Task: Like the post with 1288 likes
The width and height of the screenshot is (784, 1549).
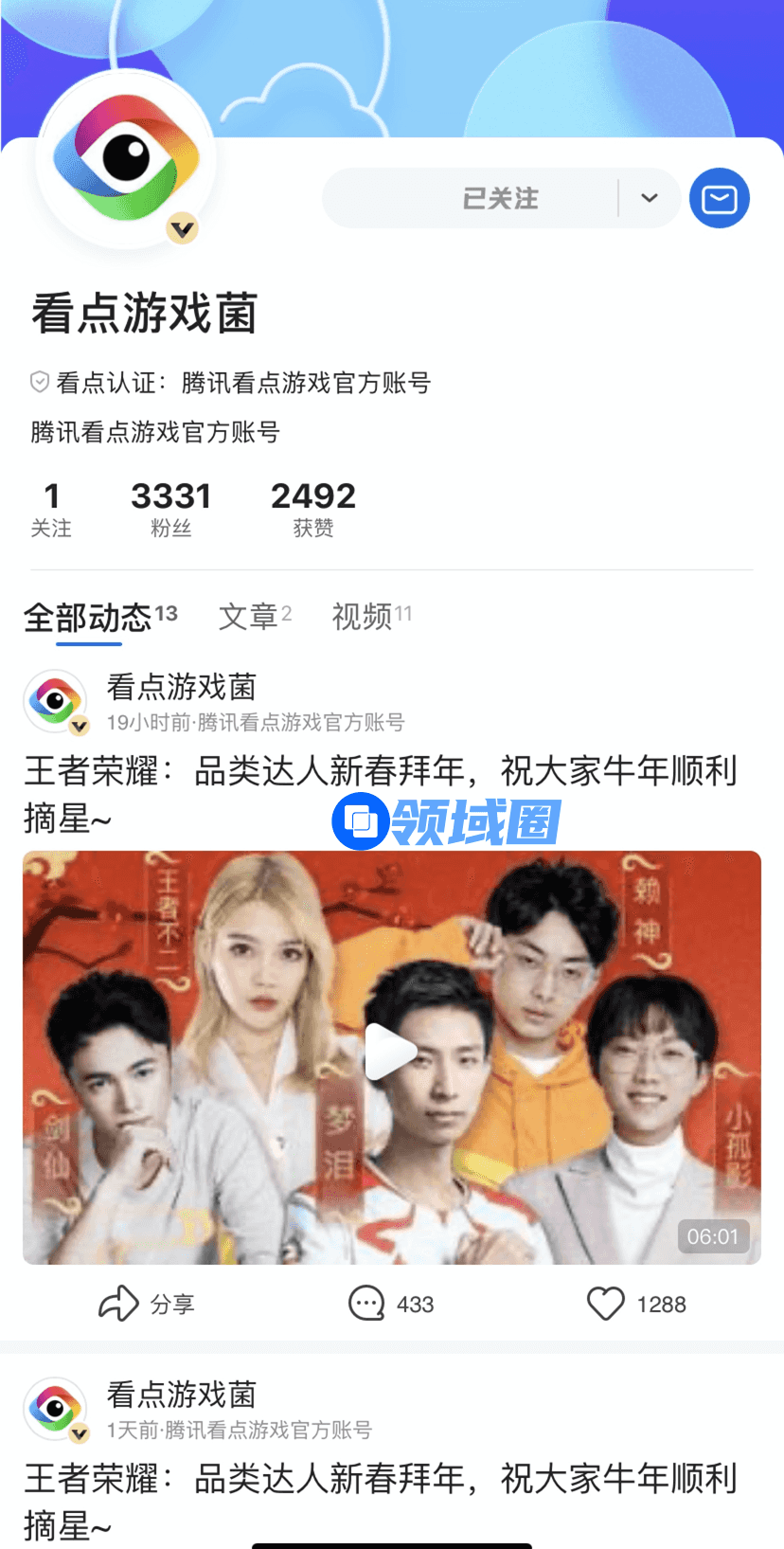Action: pos(635,1305)
